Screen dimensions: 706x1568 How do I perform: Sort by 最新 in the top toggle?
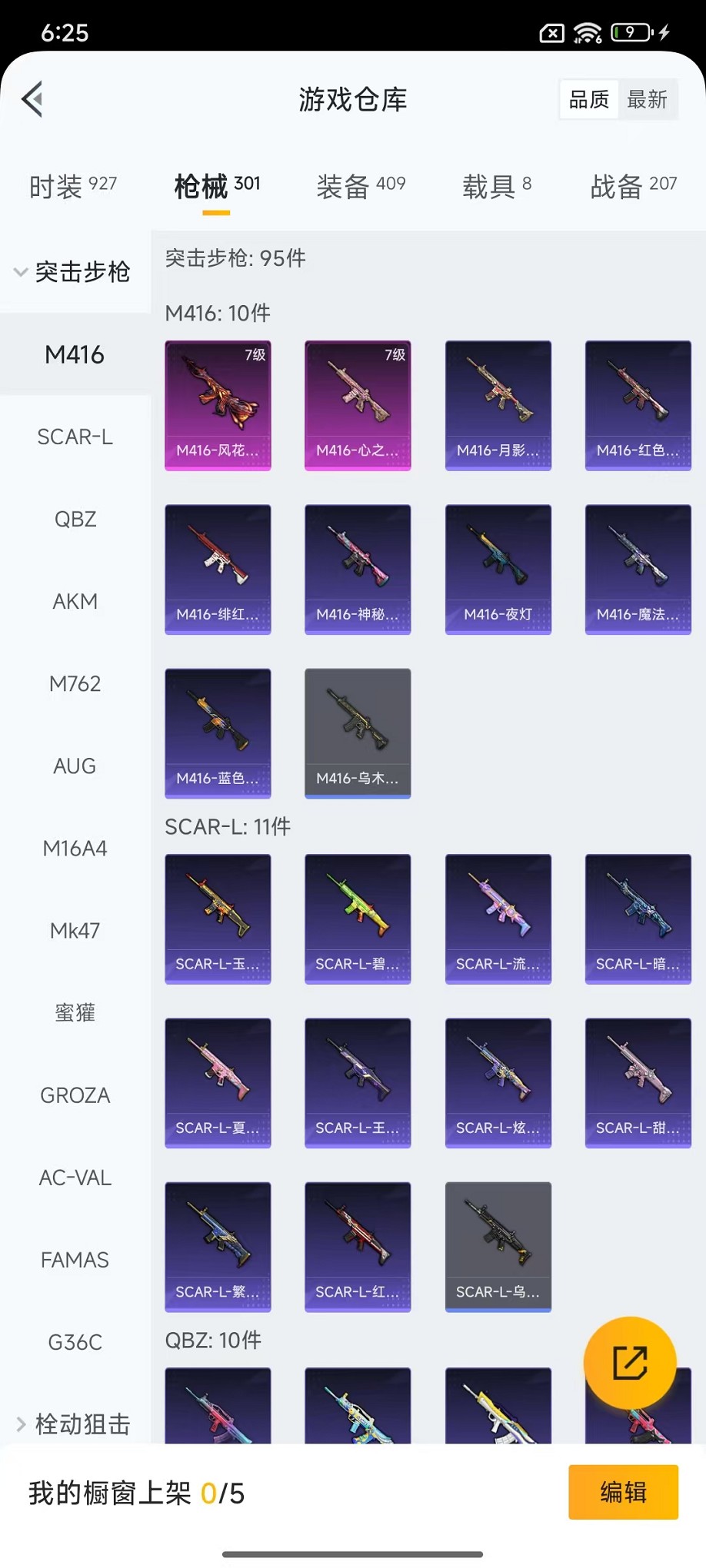[x=647, y=99]
